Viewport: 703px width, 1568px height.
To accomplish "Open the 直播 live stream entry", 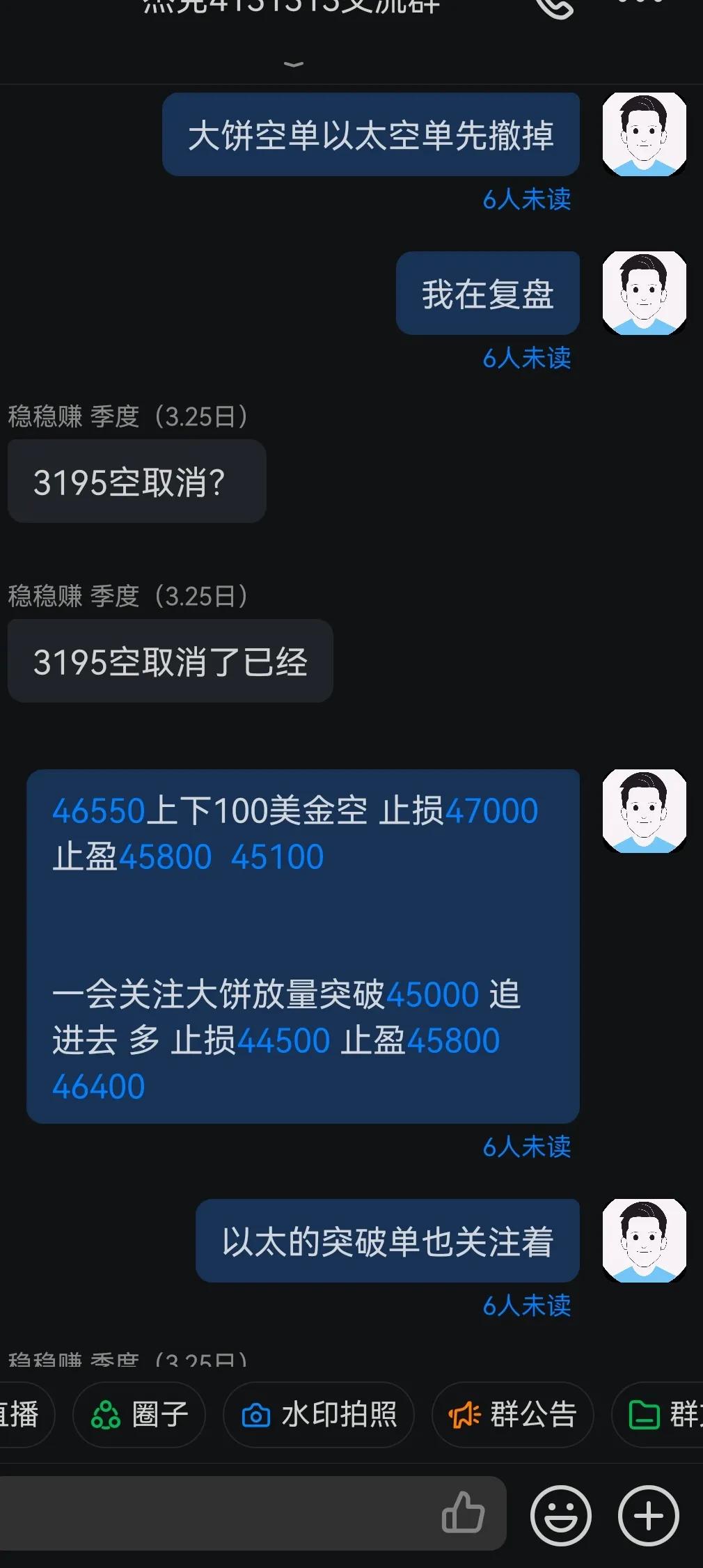I will [21, 1415].
